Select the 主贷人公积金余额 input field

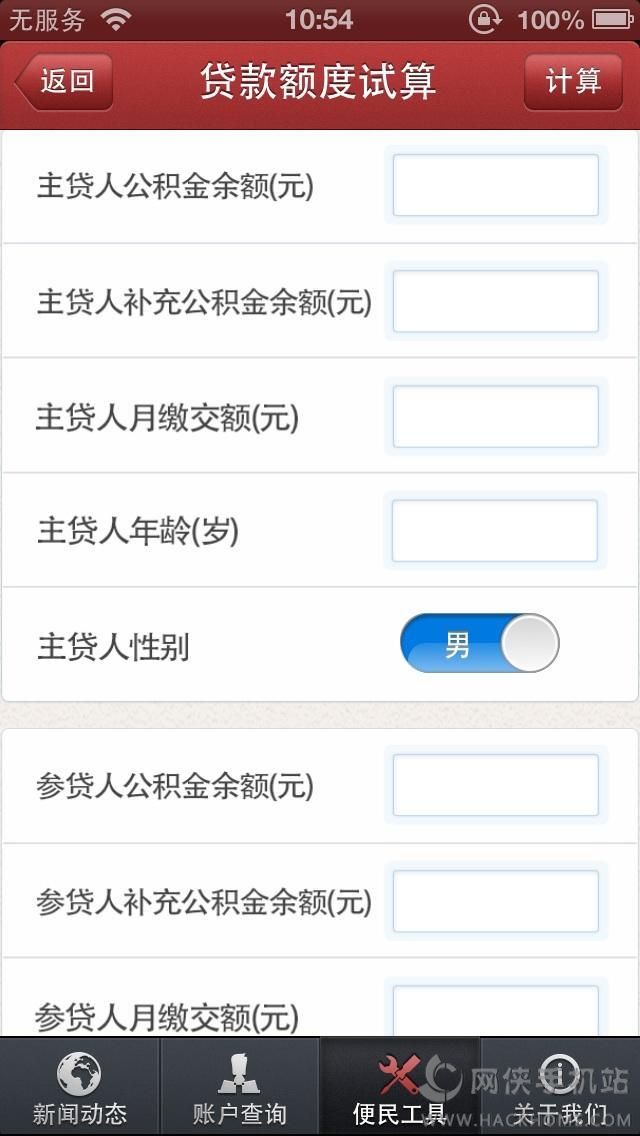click(x=495, y=185)
